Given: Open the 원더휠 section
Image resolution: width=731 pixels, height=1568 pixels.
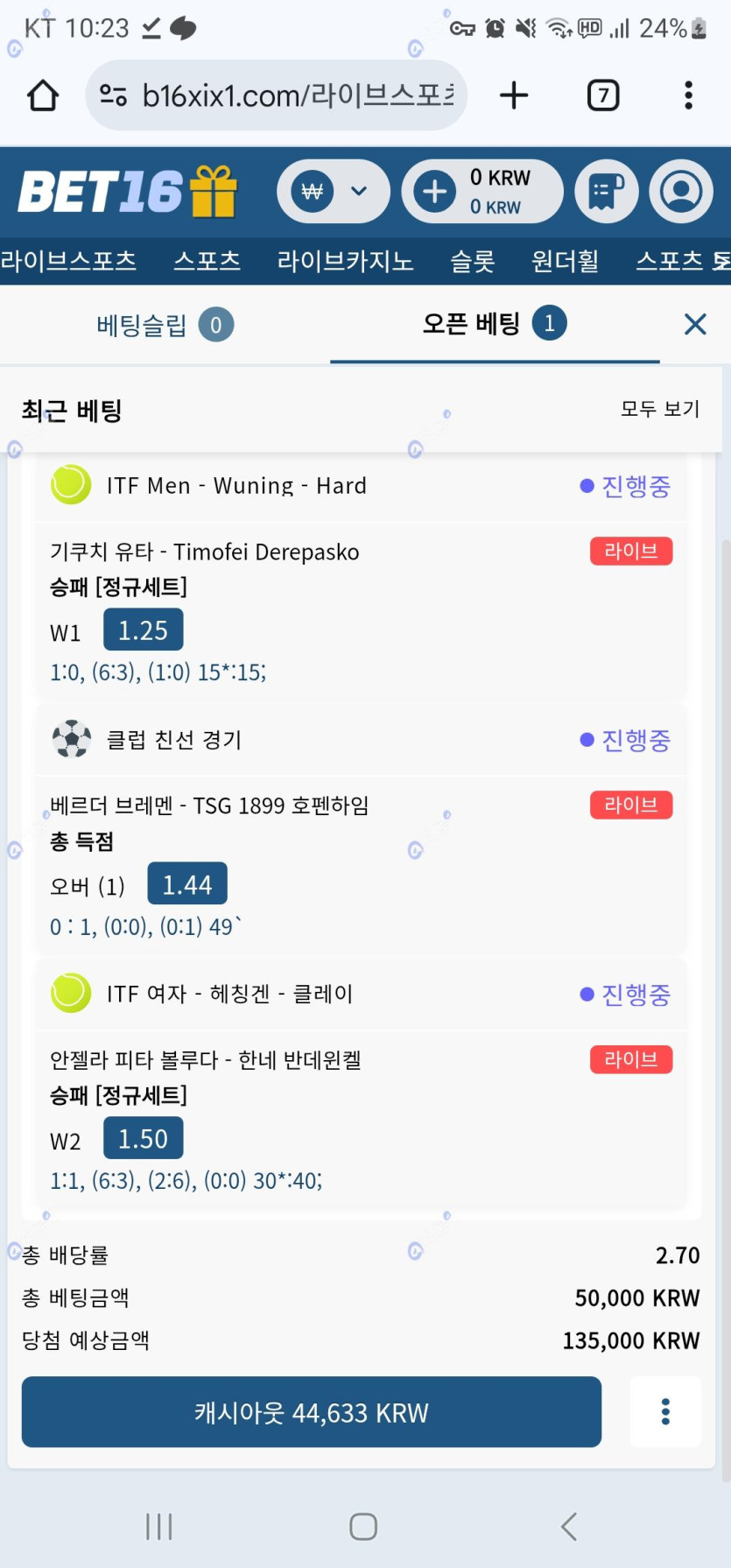Looking at the screenshot, I should [x=565, y=261].
